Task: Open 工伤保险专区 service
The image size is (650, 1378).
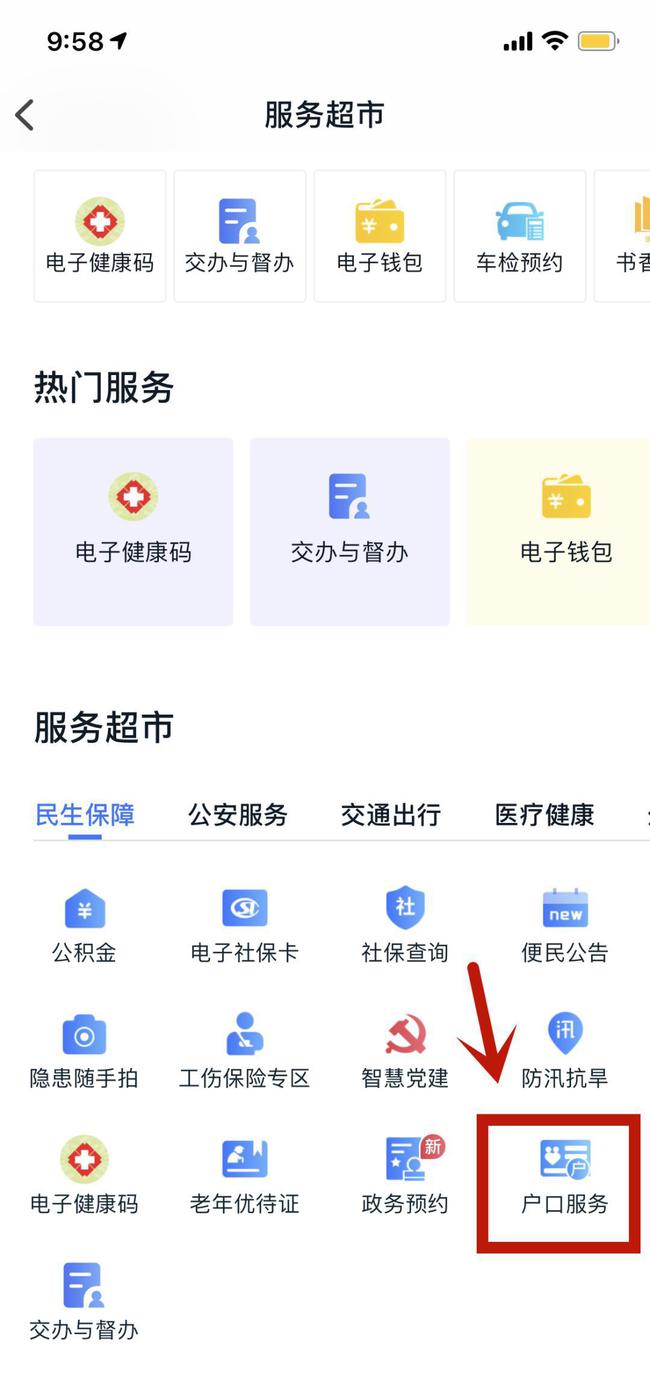Action: 244,1050
